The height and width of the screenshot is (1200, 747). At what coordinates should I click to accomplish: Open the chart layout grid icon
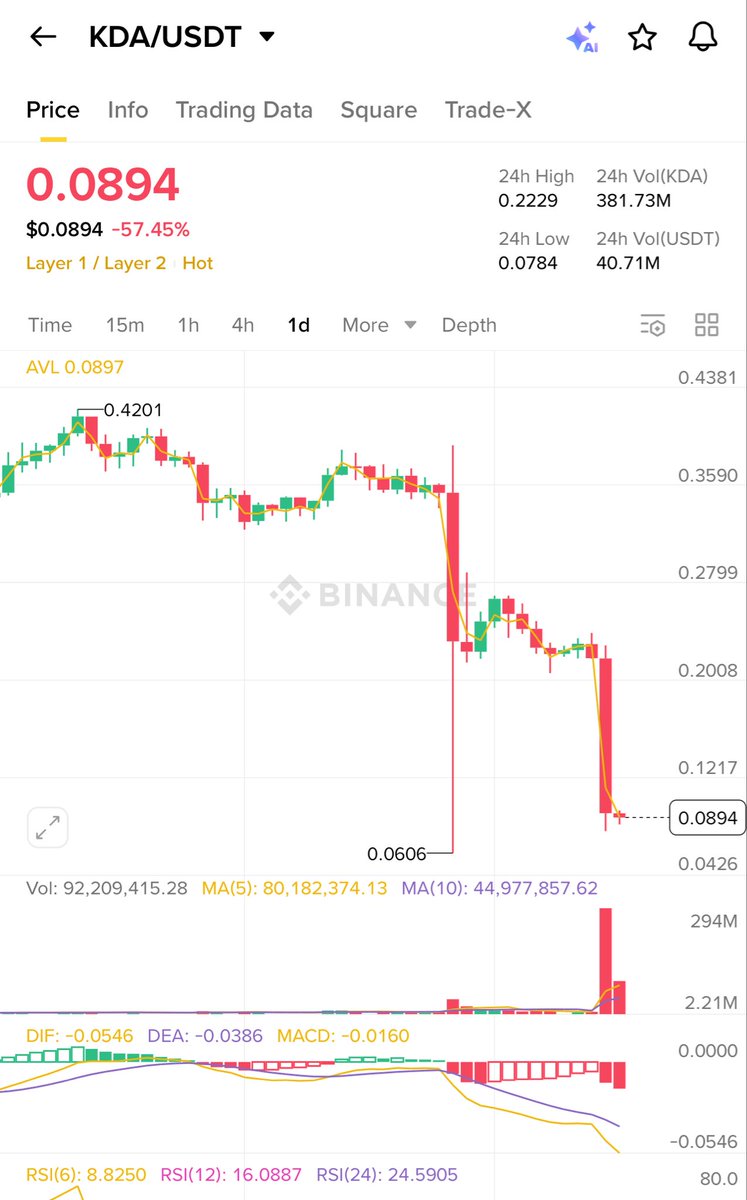click(x=707, y=325)
